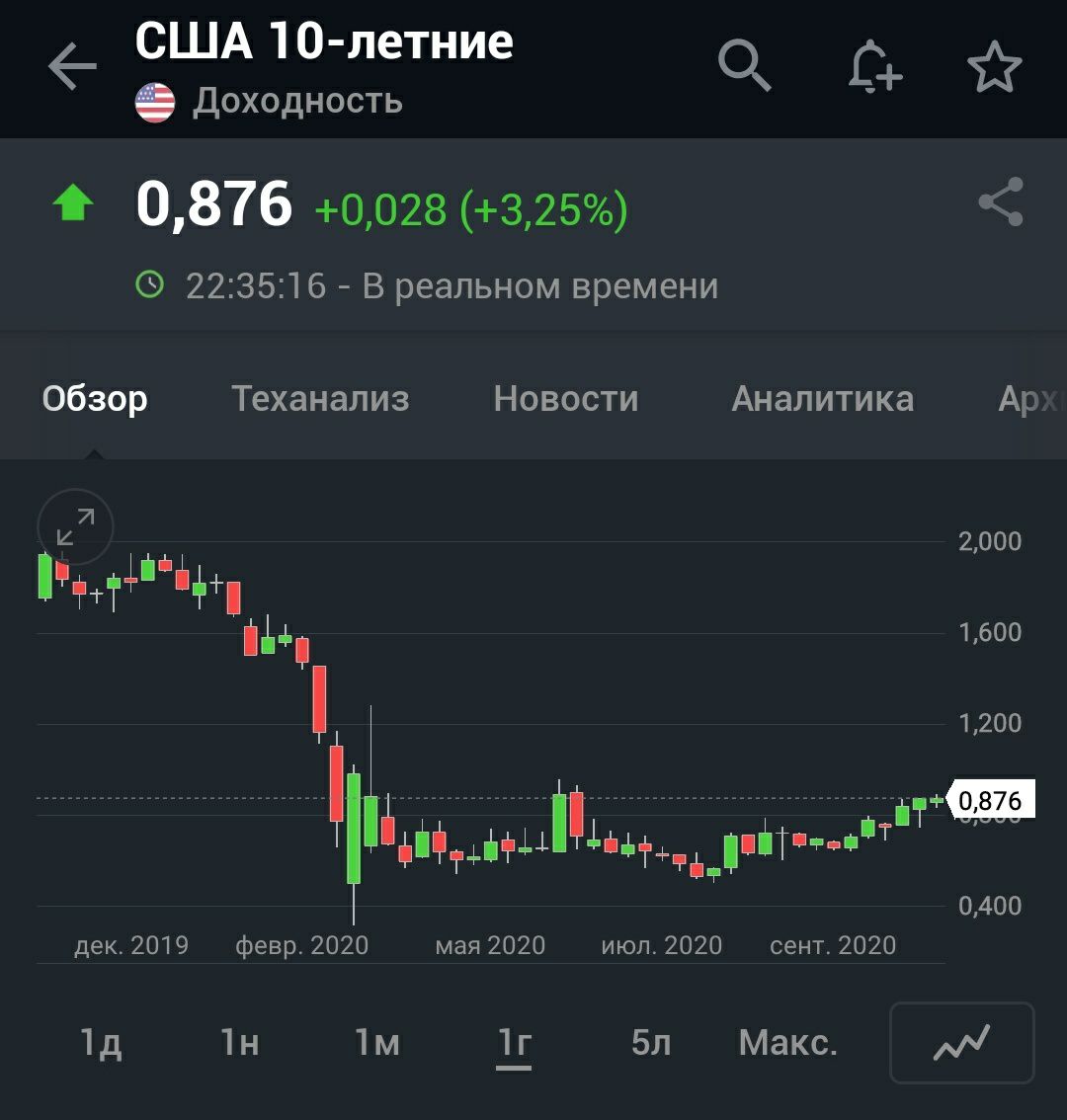Set chart range to 1д

101,1042
